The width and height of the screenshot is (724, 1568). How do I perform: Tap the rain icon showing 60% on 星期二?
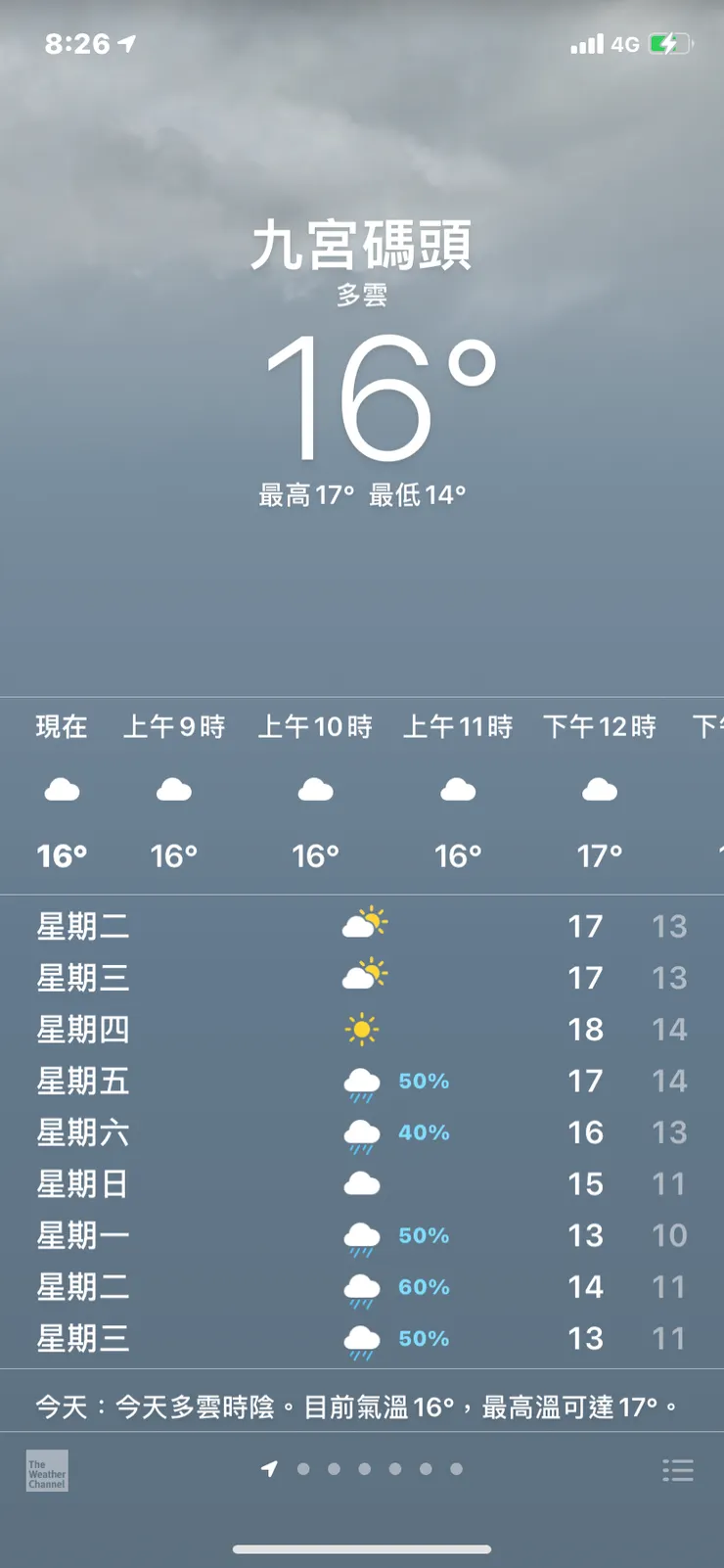tap(361, 1286)
